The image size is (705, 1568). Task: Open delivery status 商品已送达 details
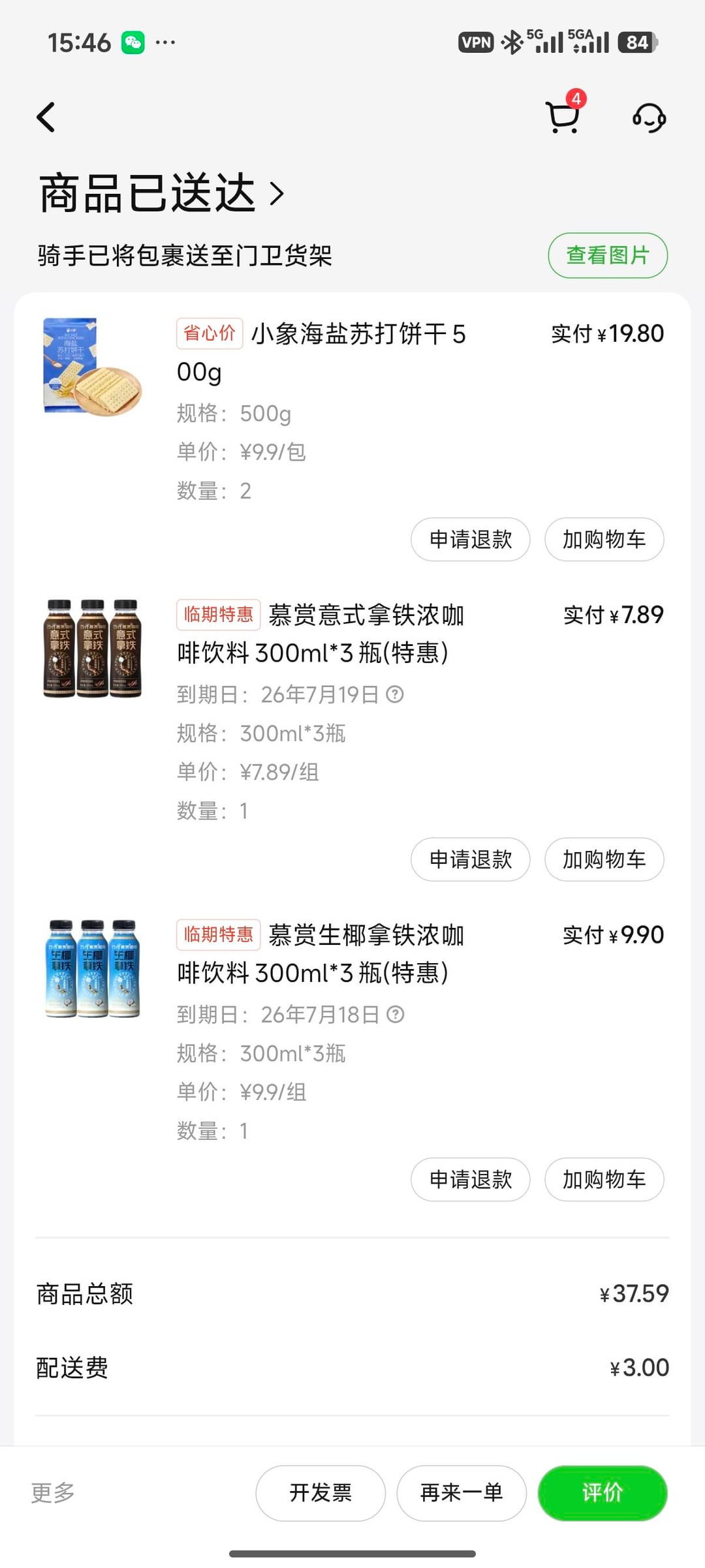(162, 194)
